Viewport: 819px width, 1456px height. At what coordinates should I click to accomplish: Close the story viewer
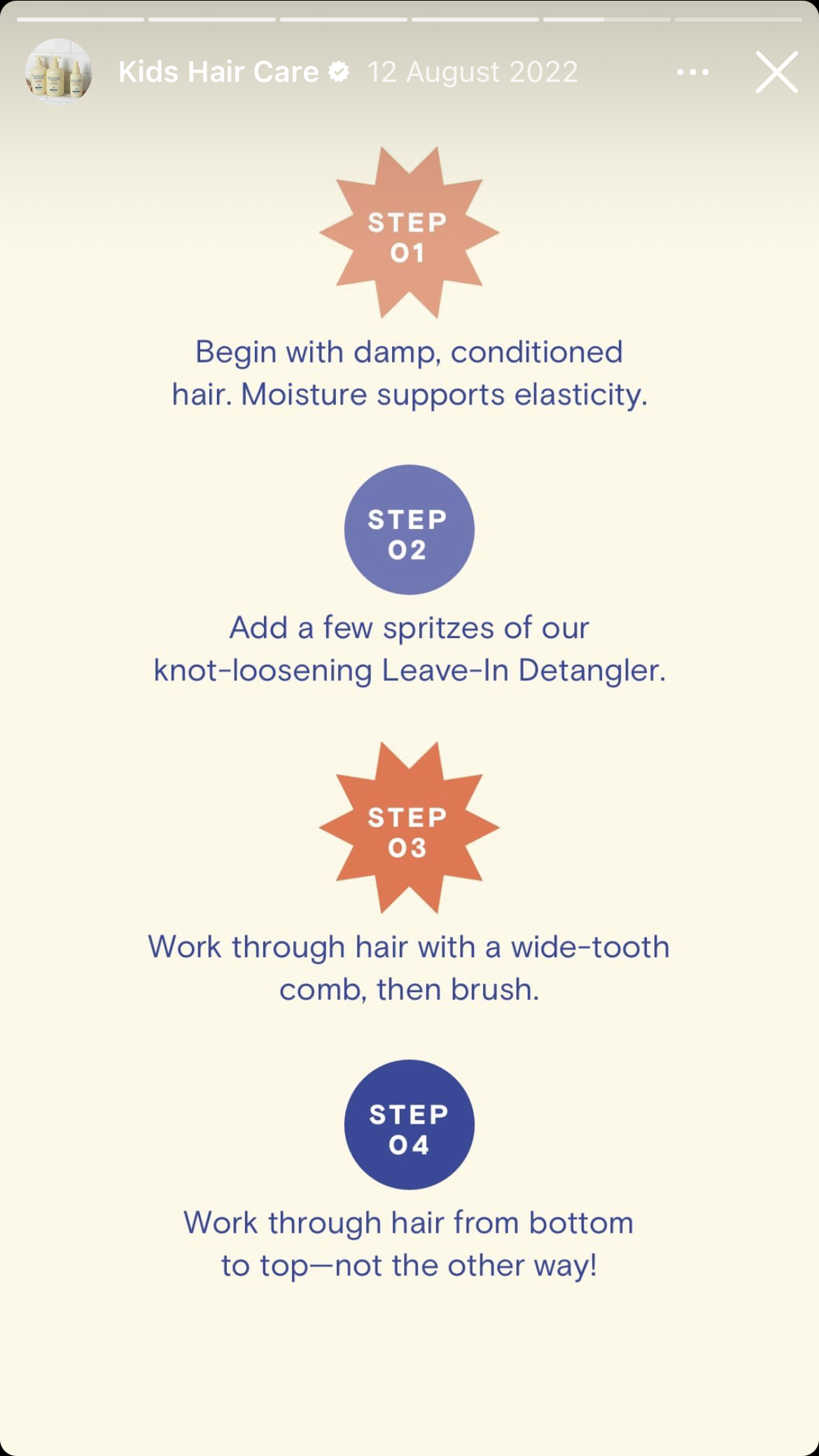(776, 72)
